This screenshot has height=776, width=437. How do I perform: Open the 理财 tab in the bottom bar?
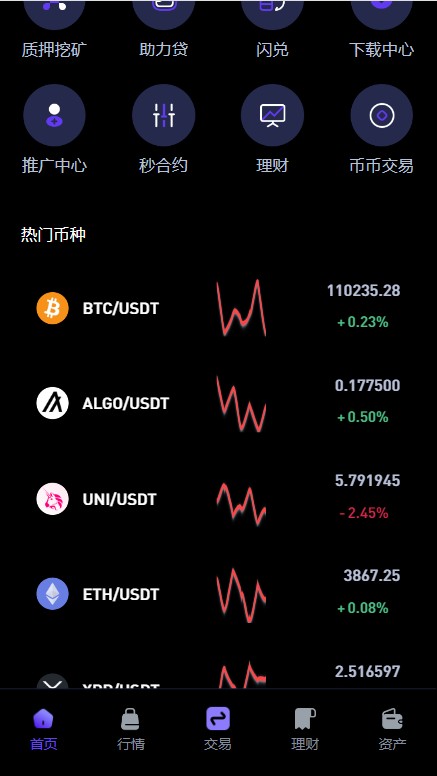[305, 729]
